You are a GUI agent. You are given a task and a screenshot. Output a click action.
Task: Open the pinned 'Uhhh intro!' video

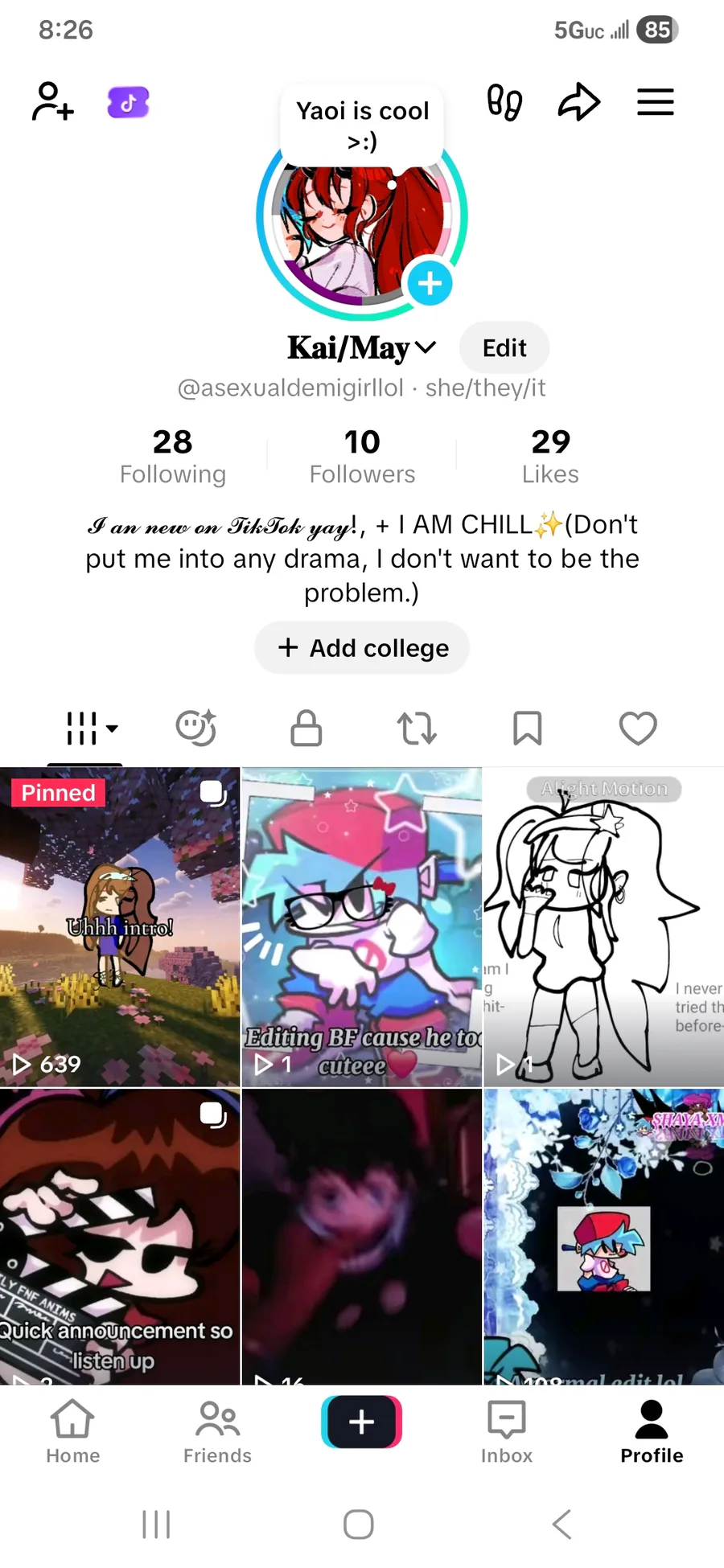coord(120,927)
